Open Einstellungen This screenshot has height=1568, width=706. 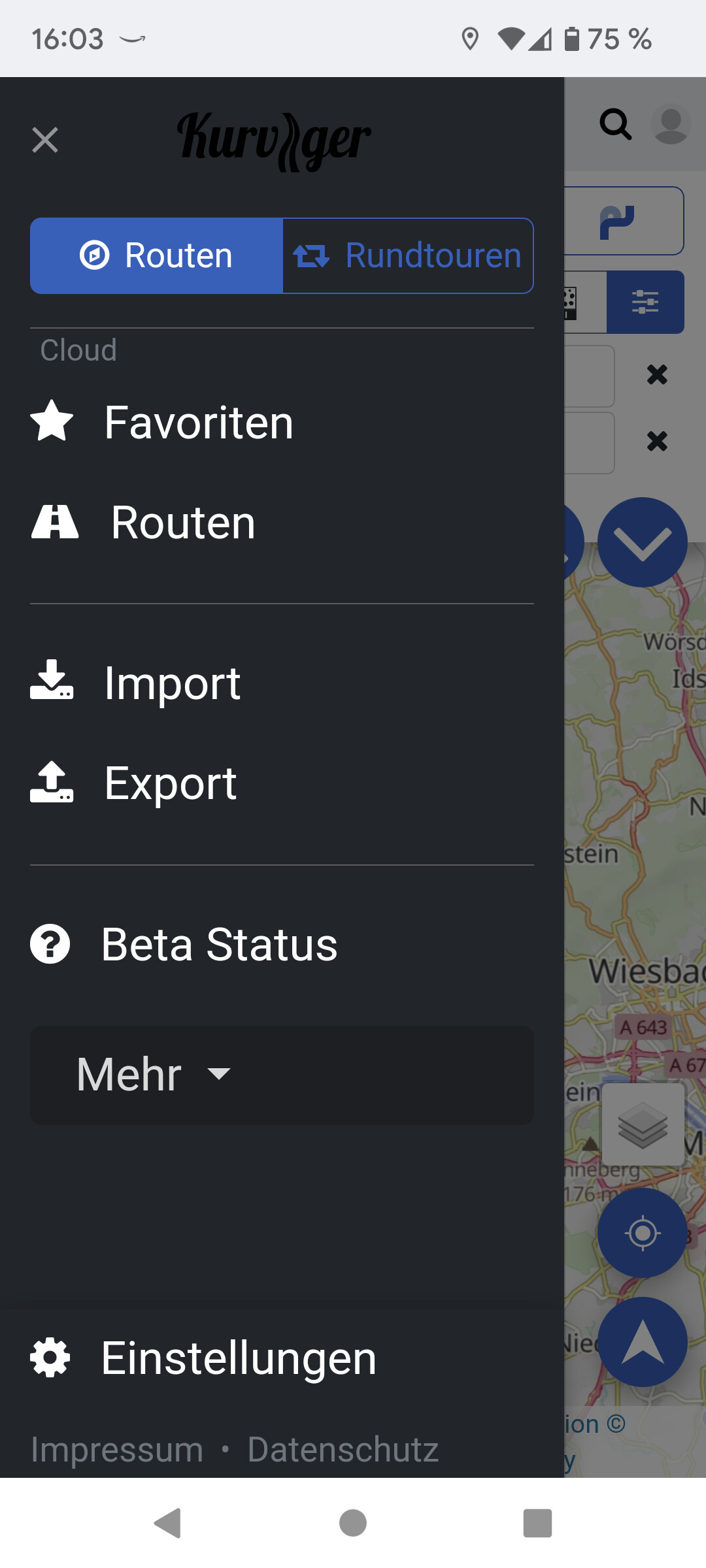(204, 1358)
